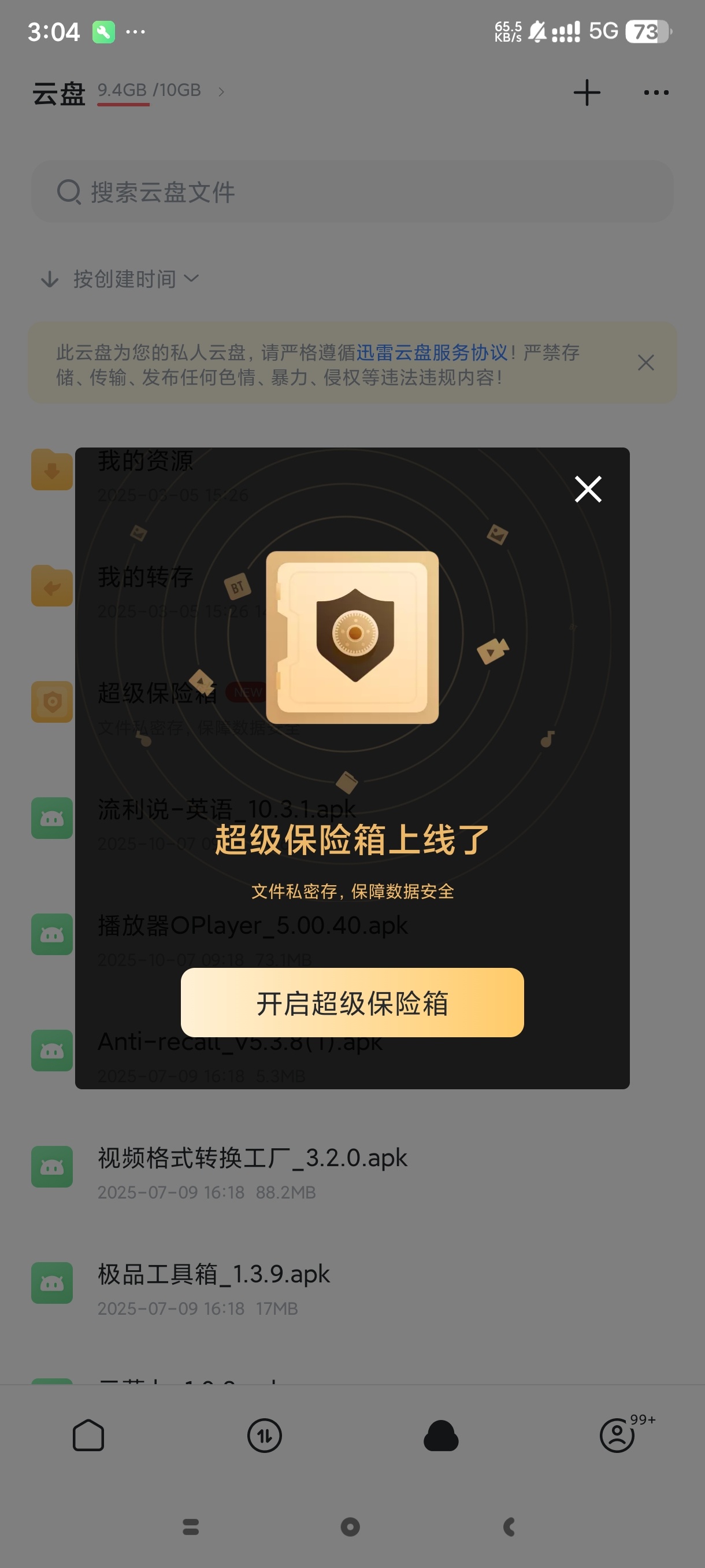Switch to the transfers tab
Screen dimensions: 705x1568
click(264, 1435)
